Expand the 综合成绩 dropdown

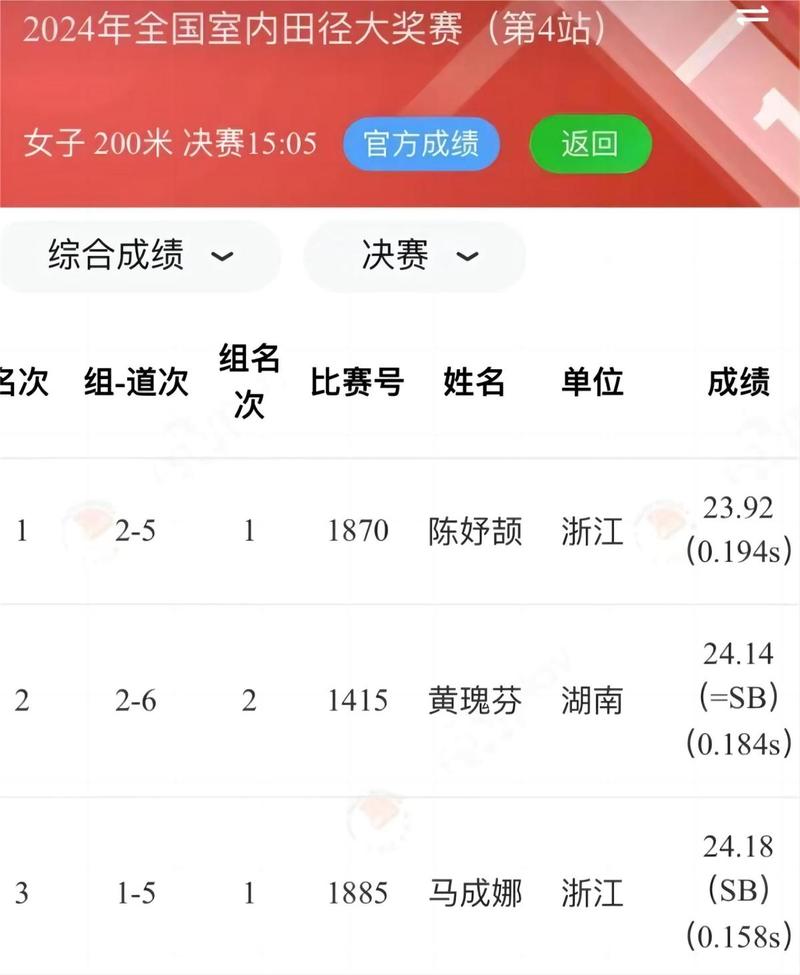tap(140, 257)
